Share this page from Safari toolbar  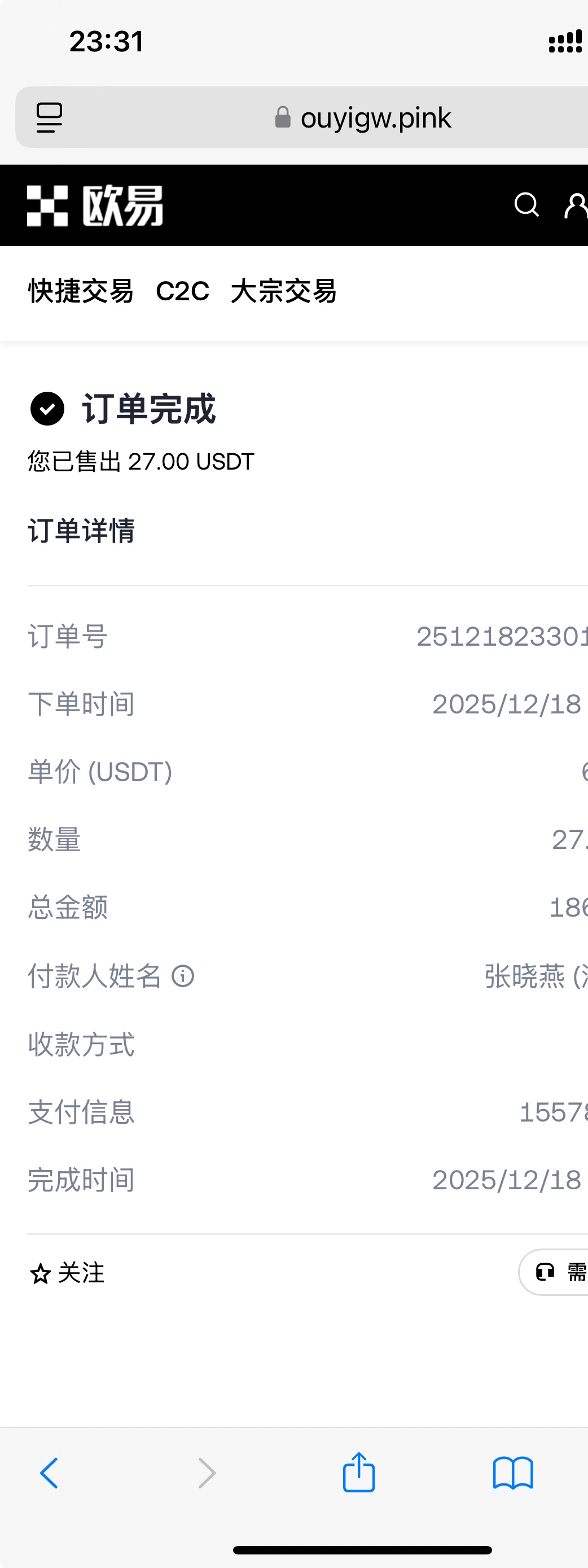pyautogui.click(x=358, y=1473)
